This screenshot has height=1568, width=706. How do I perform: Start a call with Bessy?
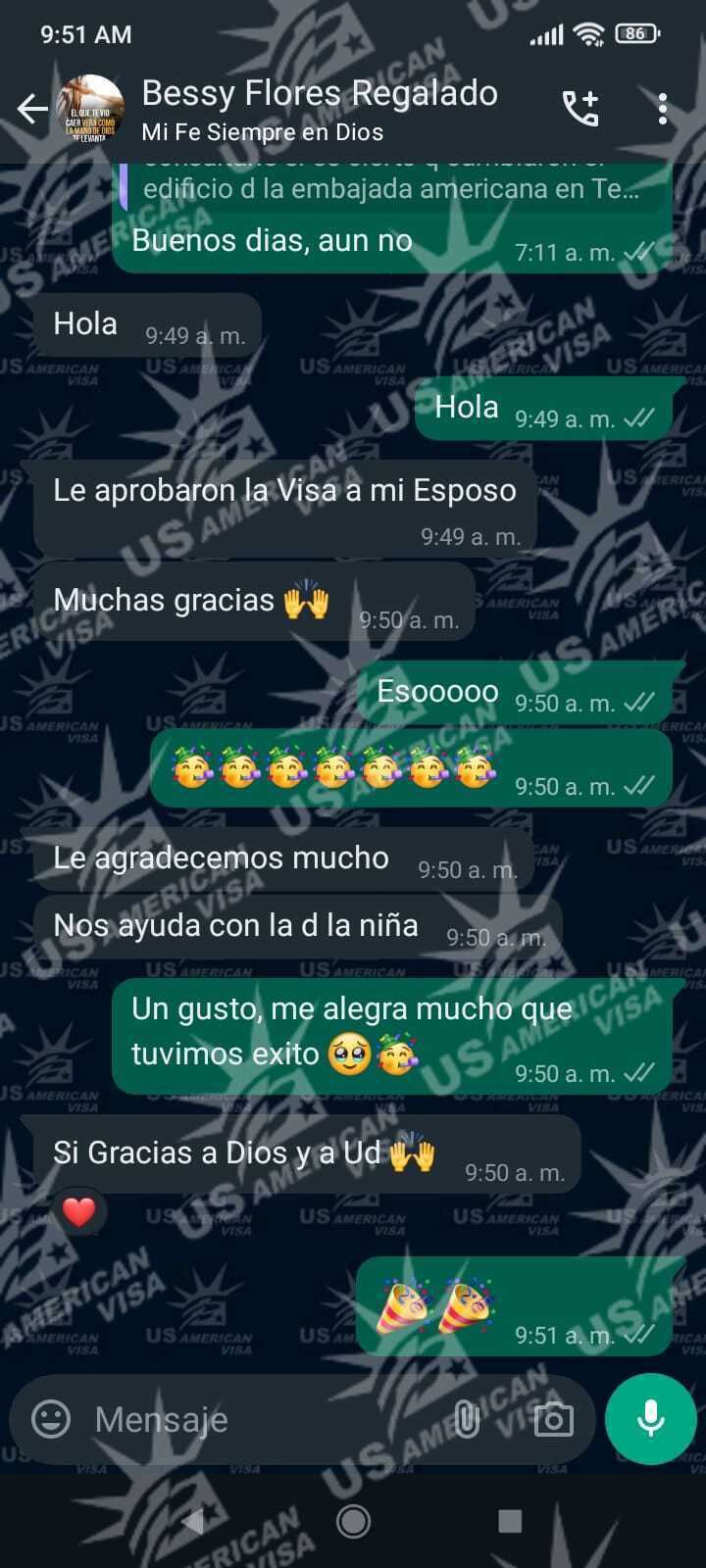point(580,109)
